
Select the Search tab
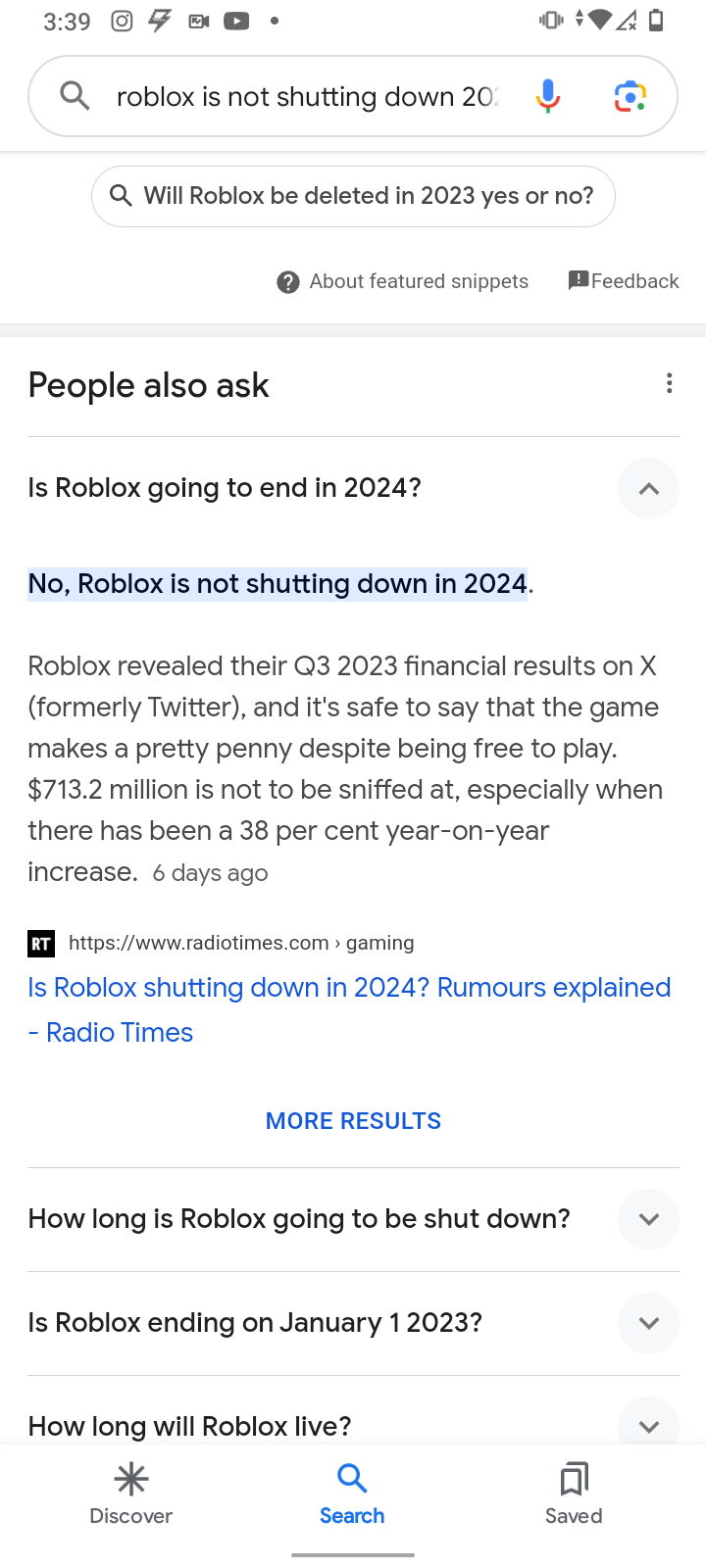tap(352, 1494)
